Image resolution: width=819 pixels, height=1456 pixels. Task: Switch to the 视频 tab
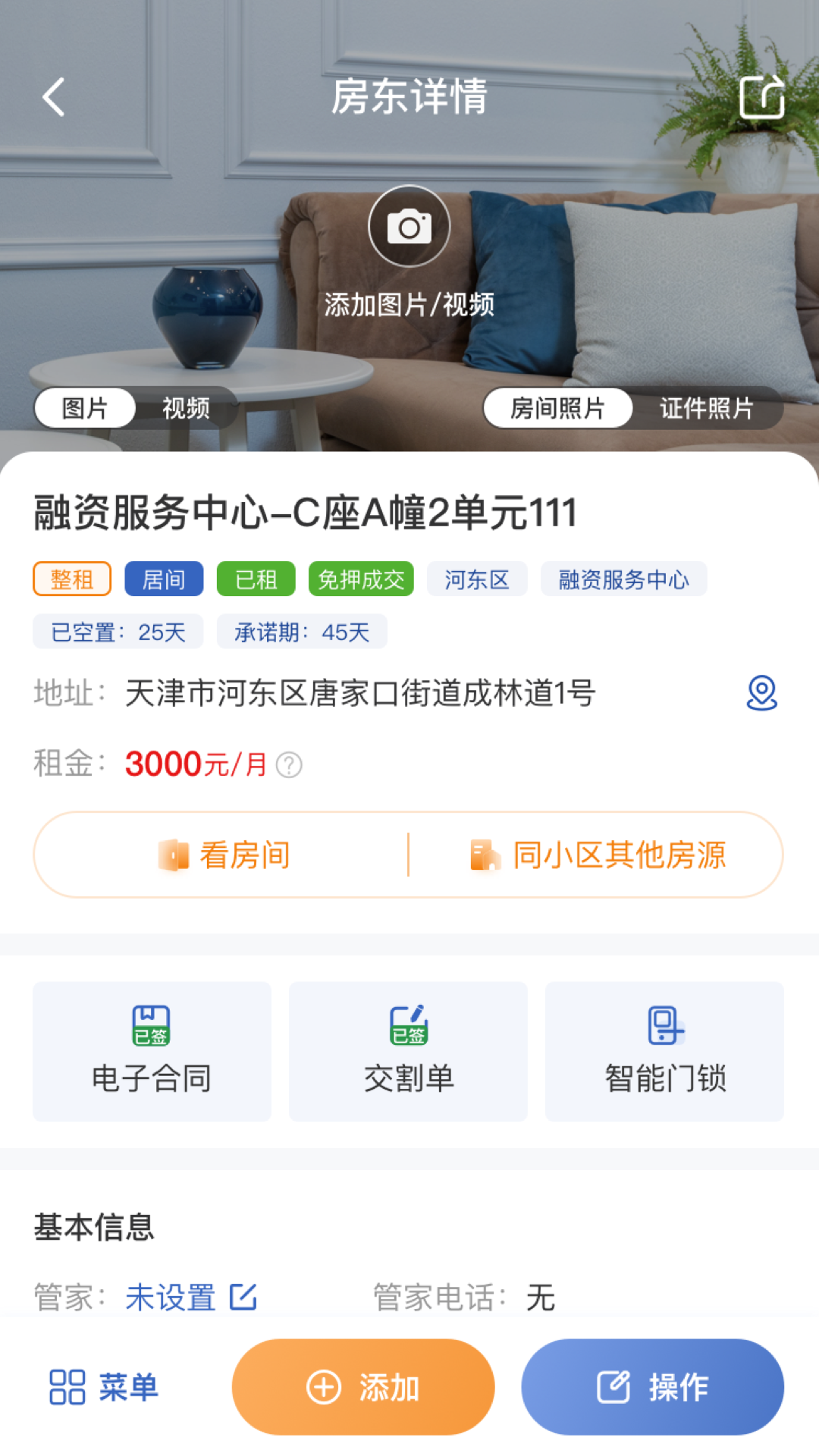184,407
